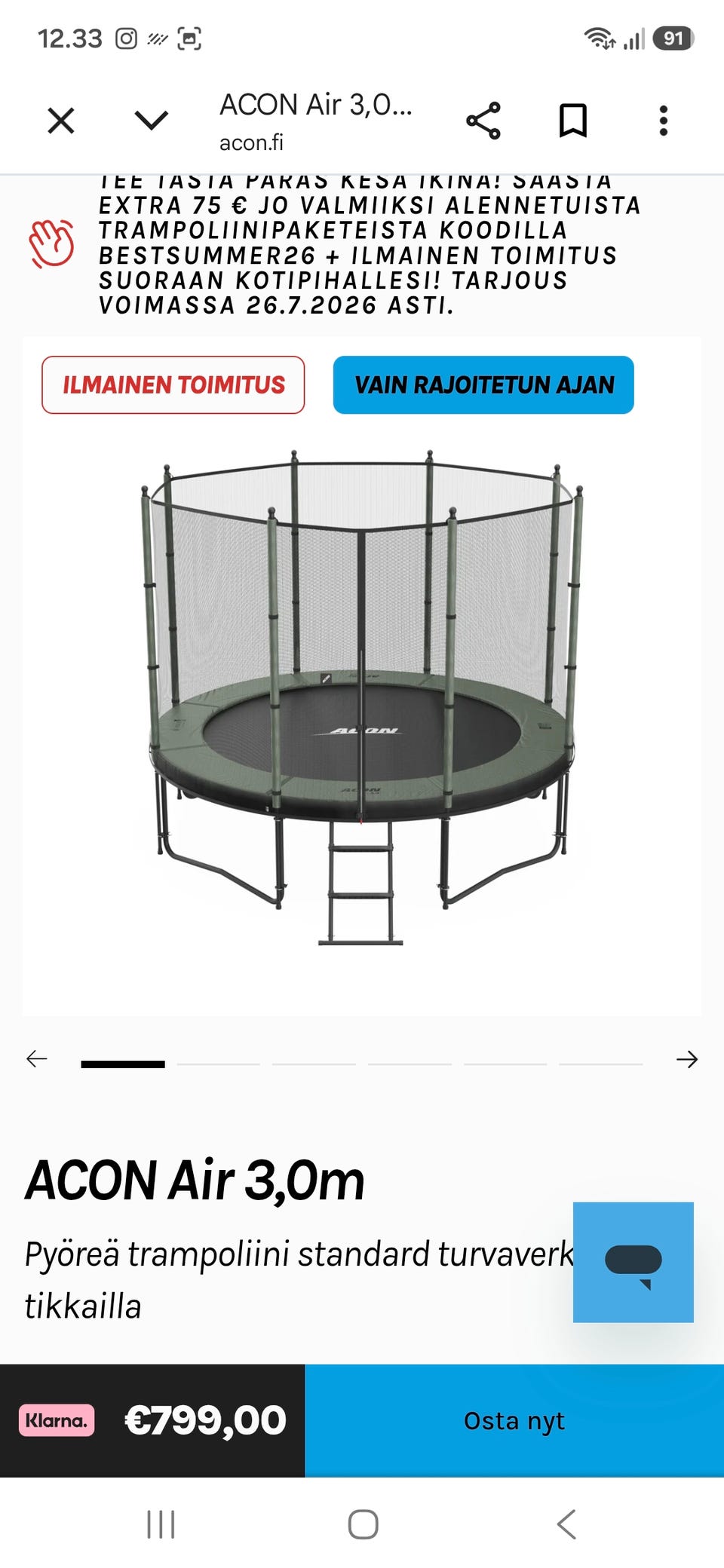Tap Osta nyt to buy the trampoline
724x1568 pixels.
[x=514, y=1420]
